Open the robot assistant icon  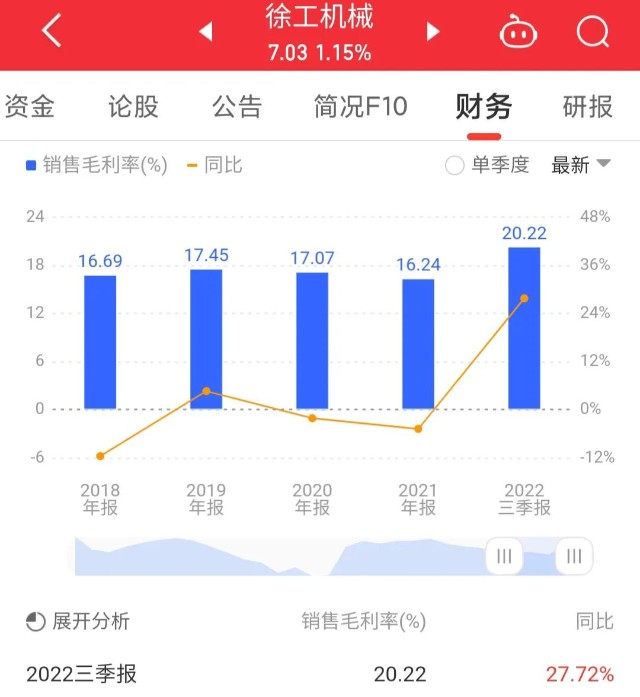(x=517, y=33)
